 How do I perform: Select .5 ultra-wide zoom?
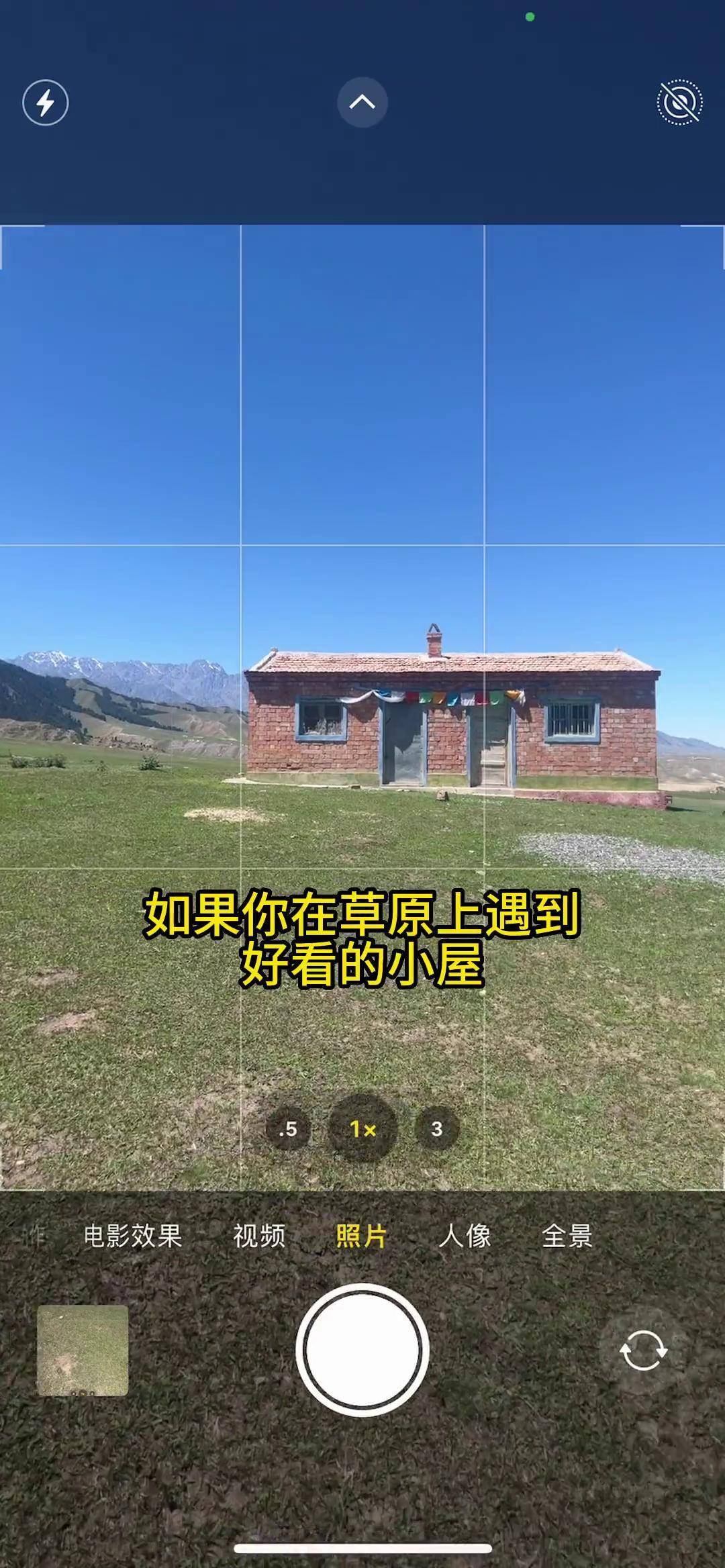pyautogui.click(x=288, y=1129)
